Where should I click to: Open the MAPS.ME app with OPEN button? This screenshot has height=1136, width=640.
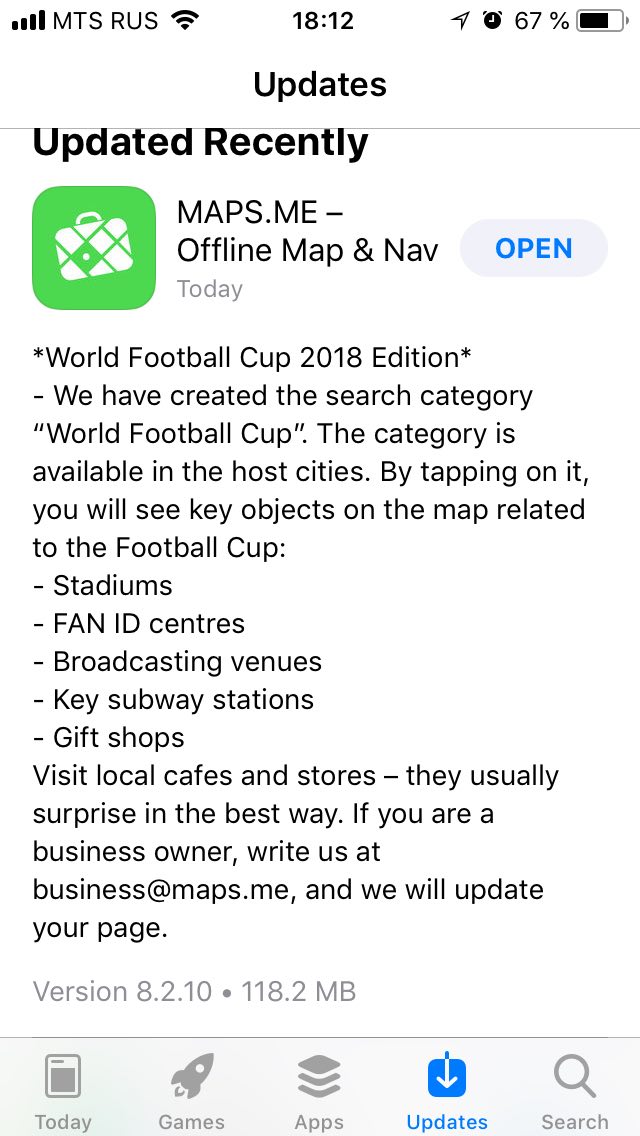click(x=533, y=248)
